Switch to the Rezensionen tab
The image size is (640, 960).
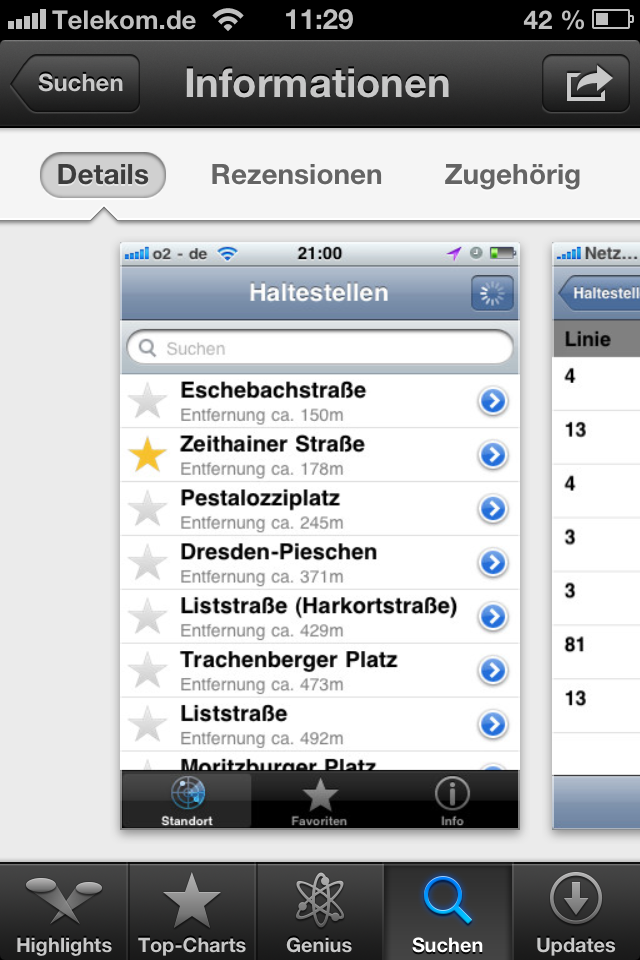point(296,176)
